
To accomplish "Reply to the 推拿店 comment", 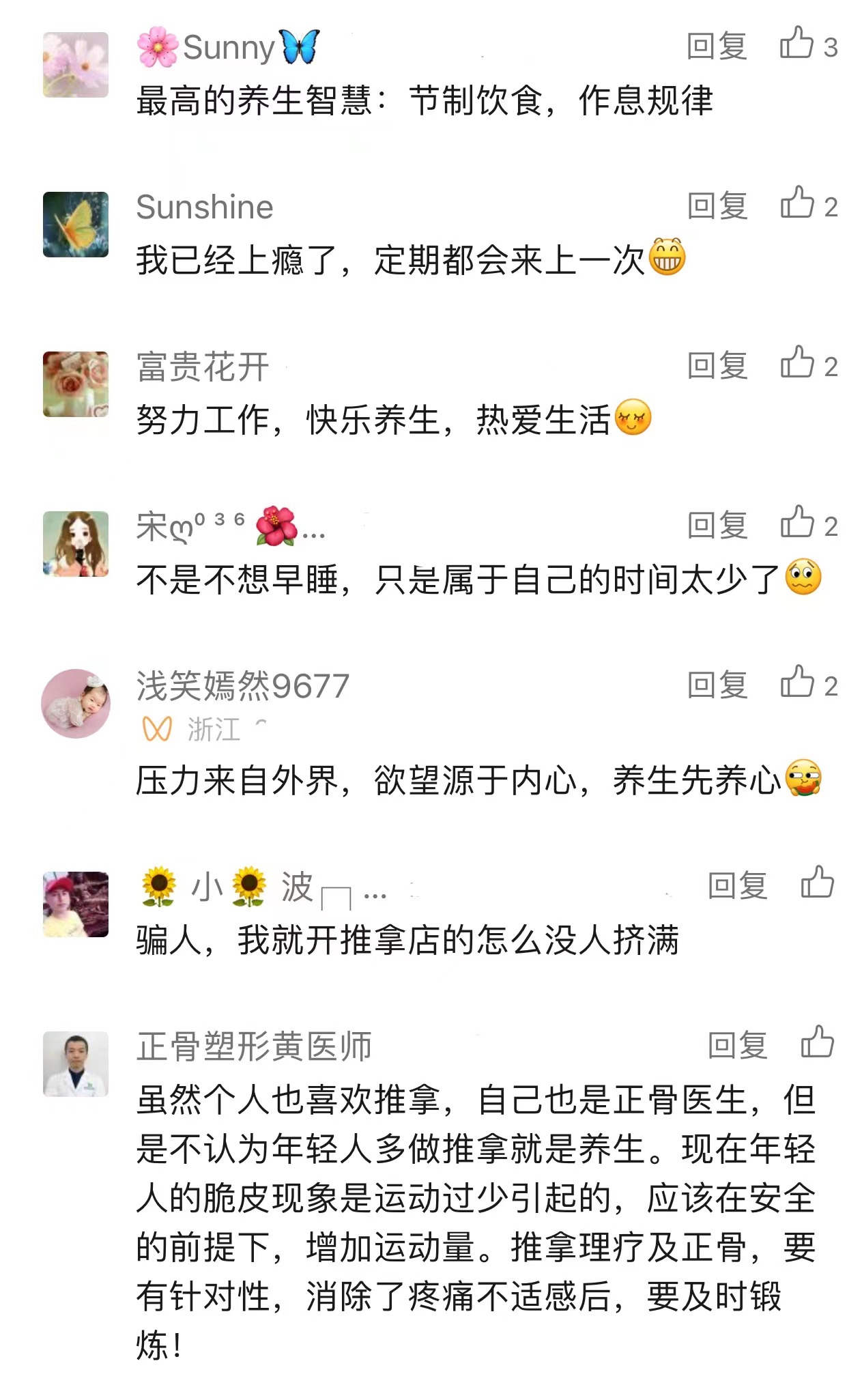I will 737,886.
